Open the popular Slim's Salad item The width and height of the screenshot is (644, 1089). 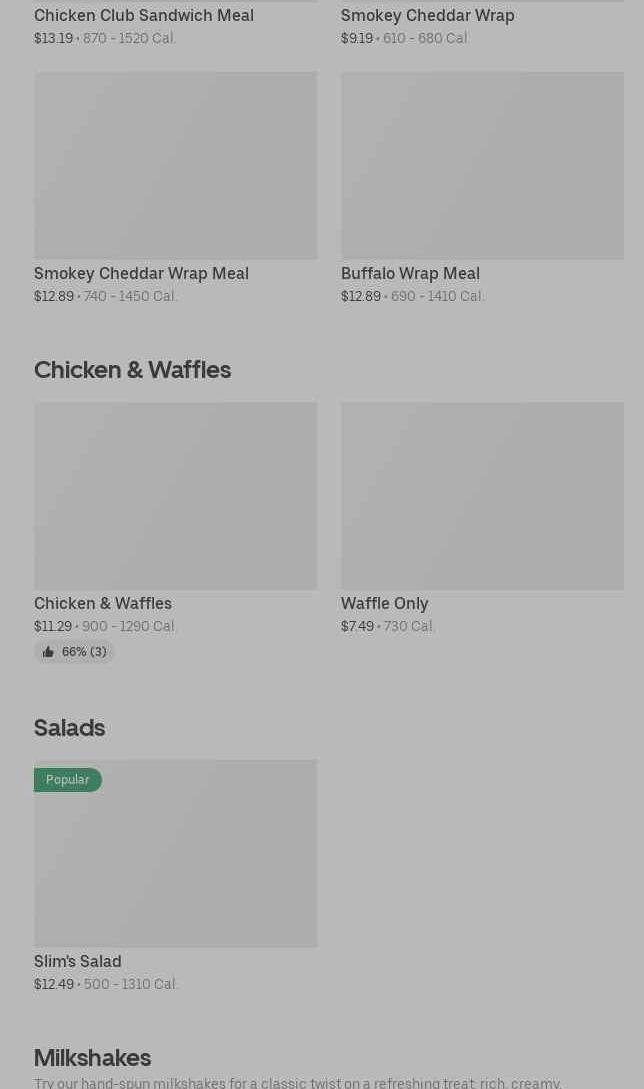[175, 876]
